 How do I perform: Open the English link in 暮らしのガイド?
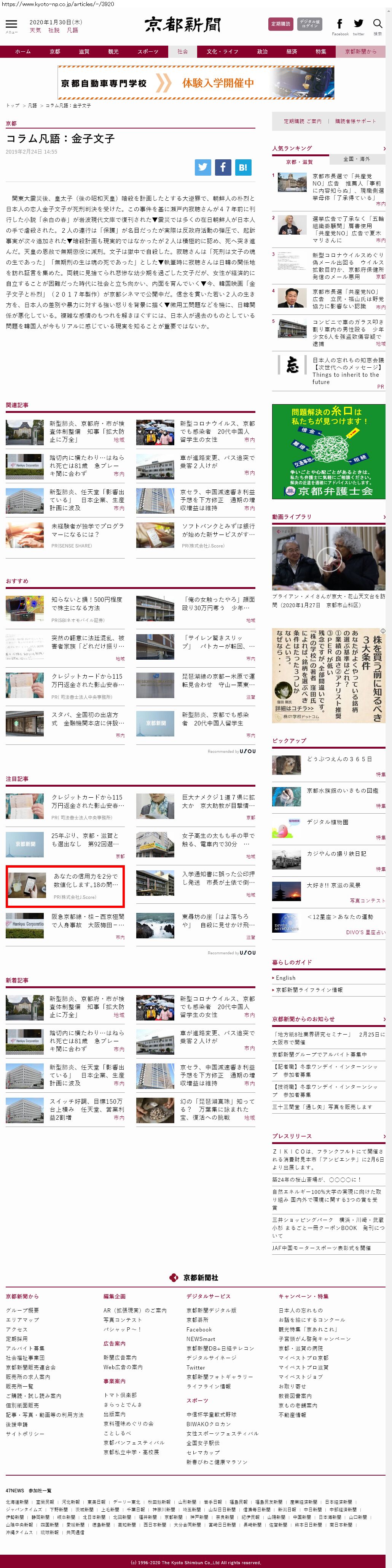(x=285, y=978)
